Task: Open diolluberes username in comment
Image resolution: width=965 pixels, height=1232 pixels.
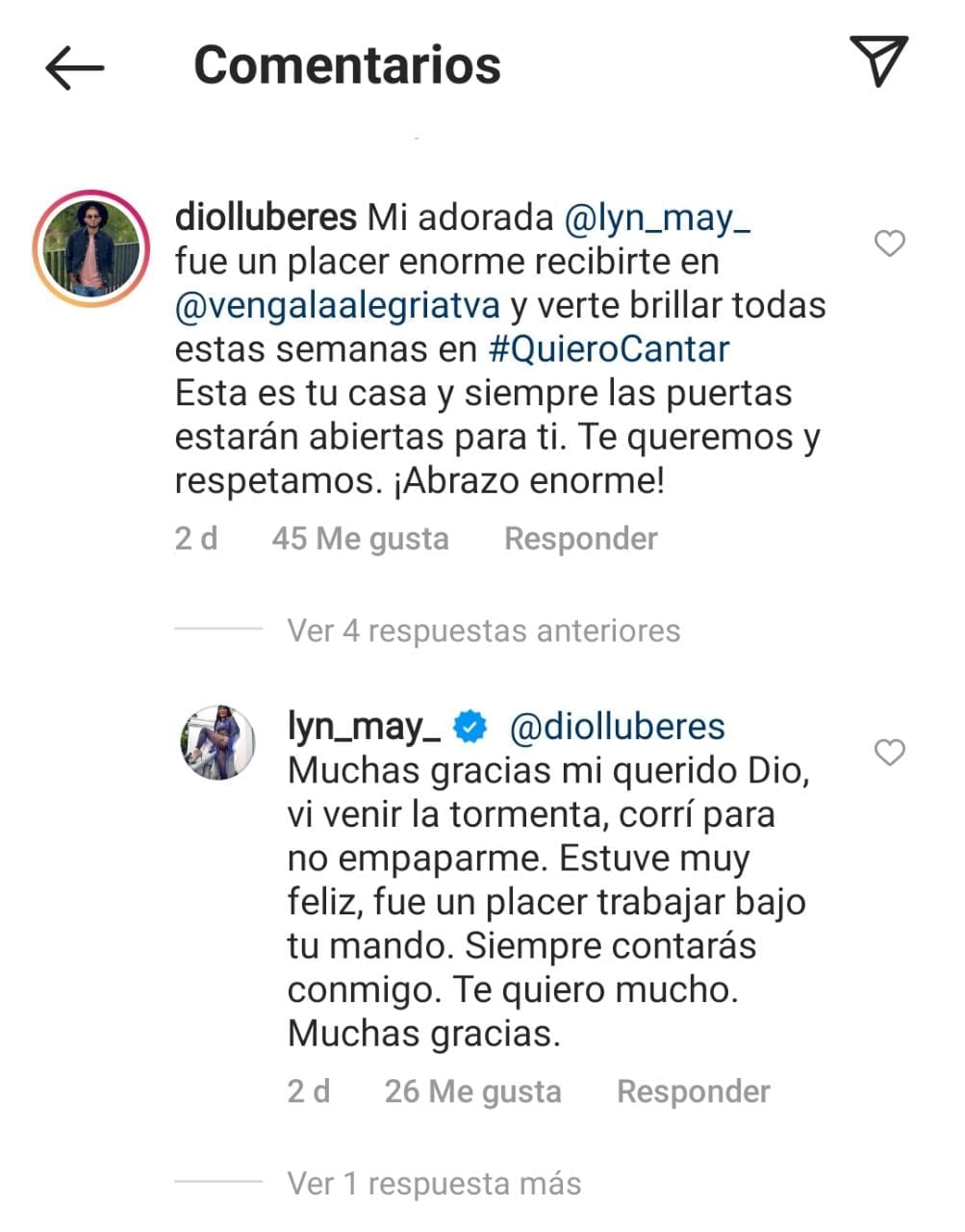Action: click(x=266, y=218)
